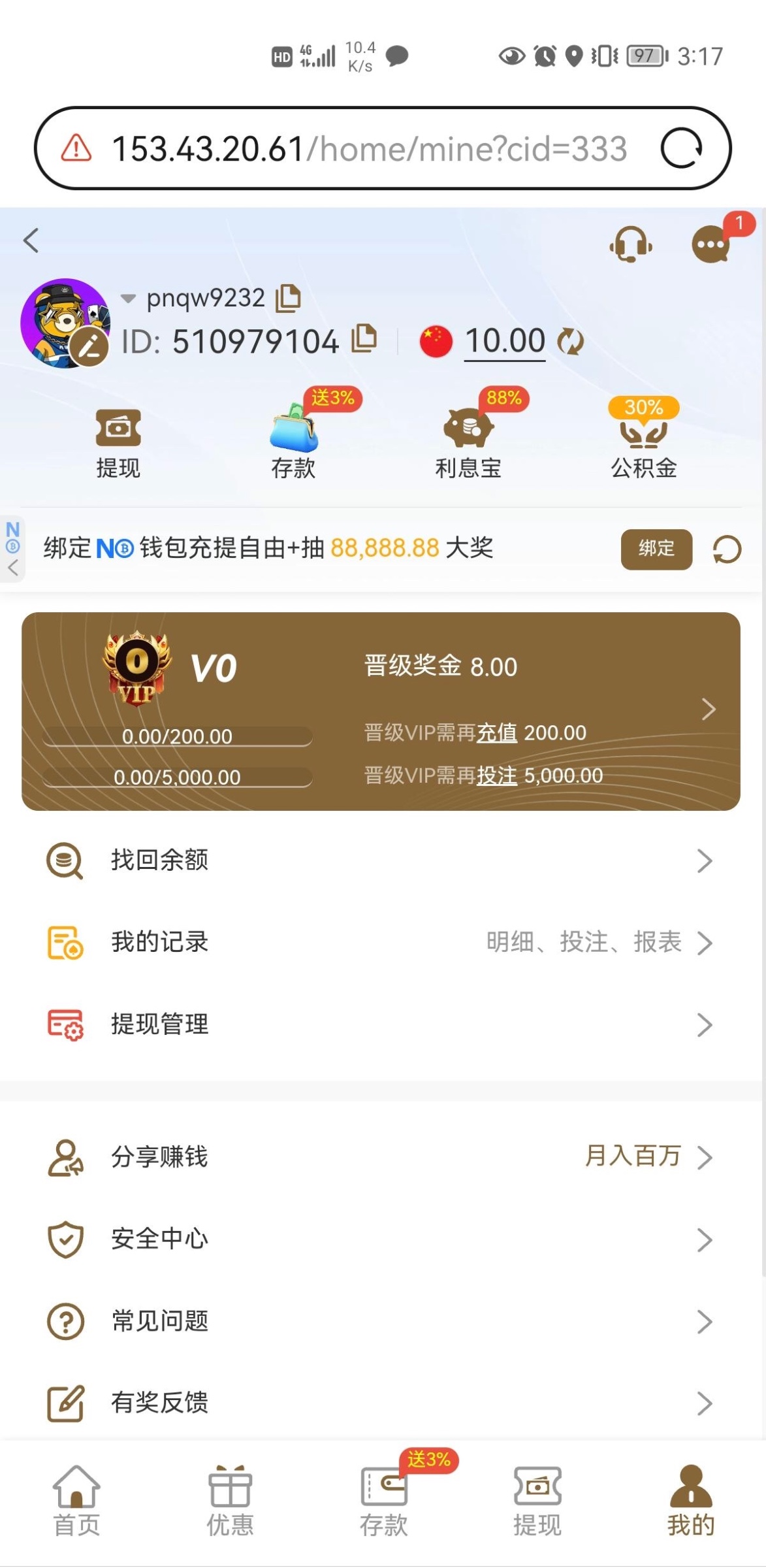Reload the page in the address bar
Screen dimensions: 766x1568
(x=680, y=149)
